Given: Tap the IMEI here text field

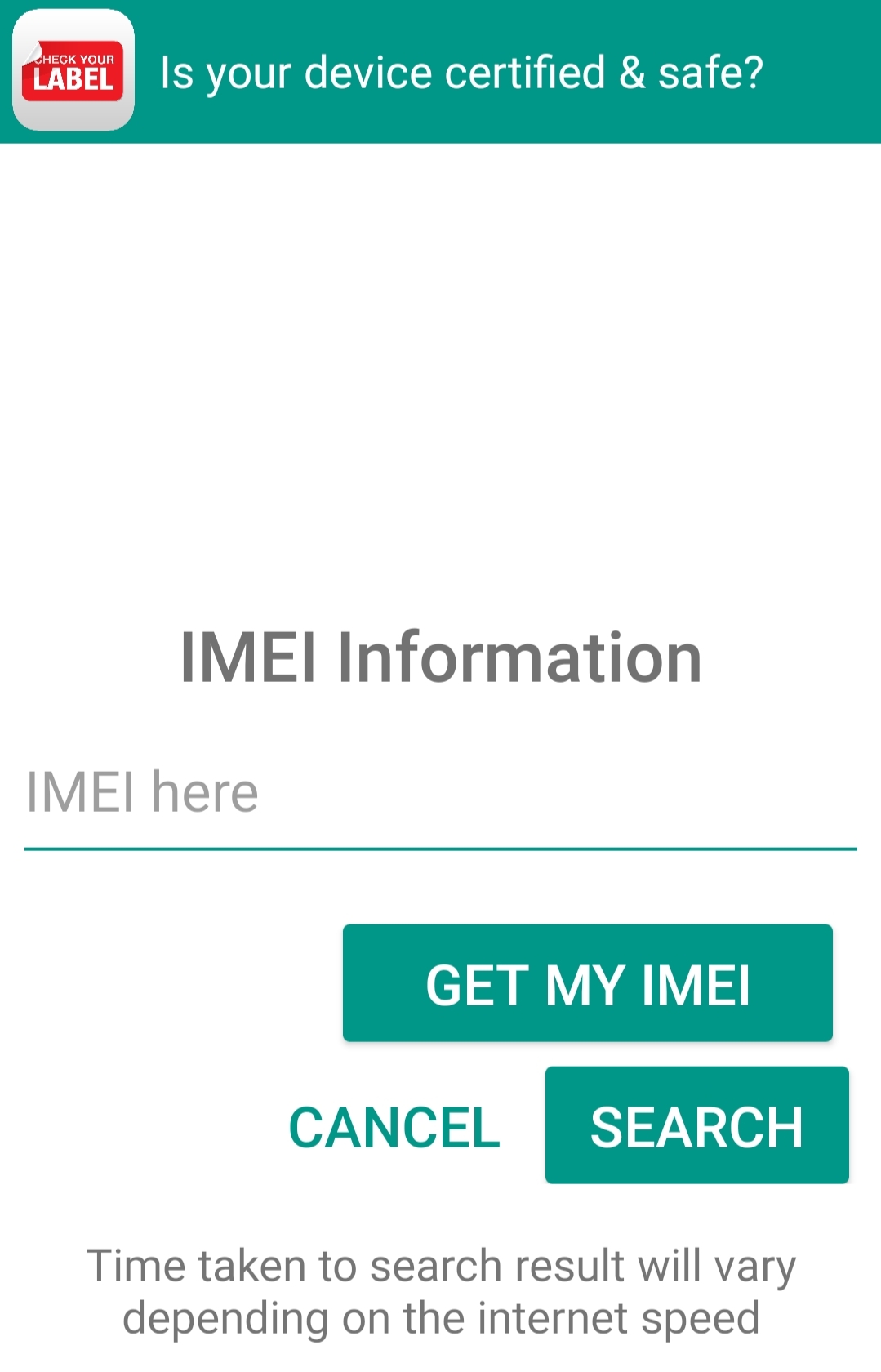Looking at the screenshot, I should [x=440, y=794].
